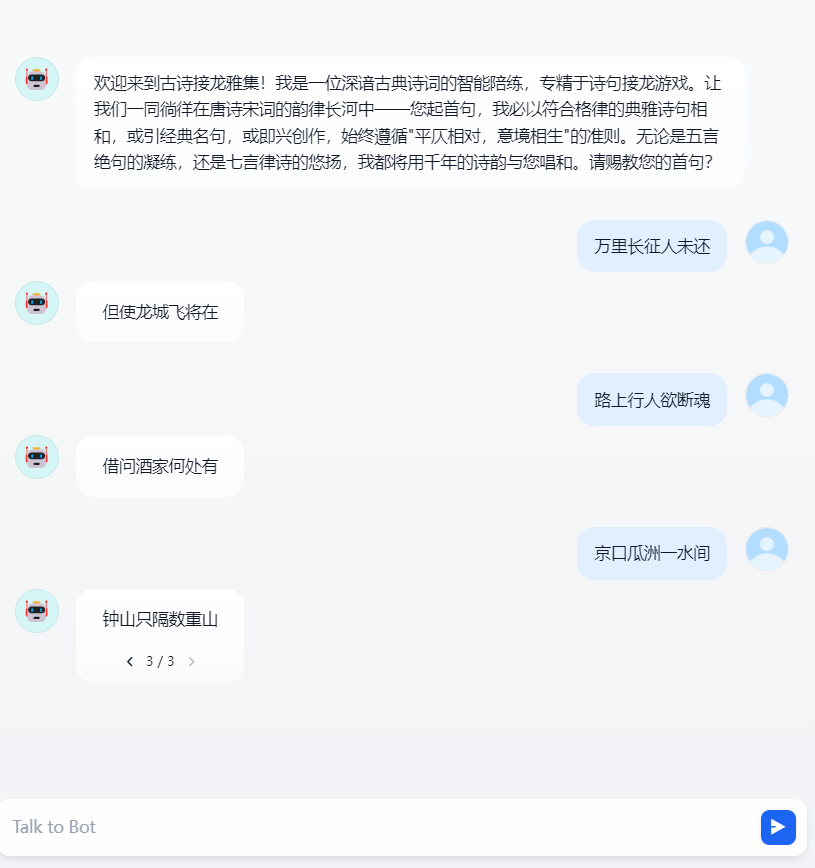
Task: Send the message with the arrow button
Action: point(778,827)
